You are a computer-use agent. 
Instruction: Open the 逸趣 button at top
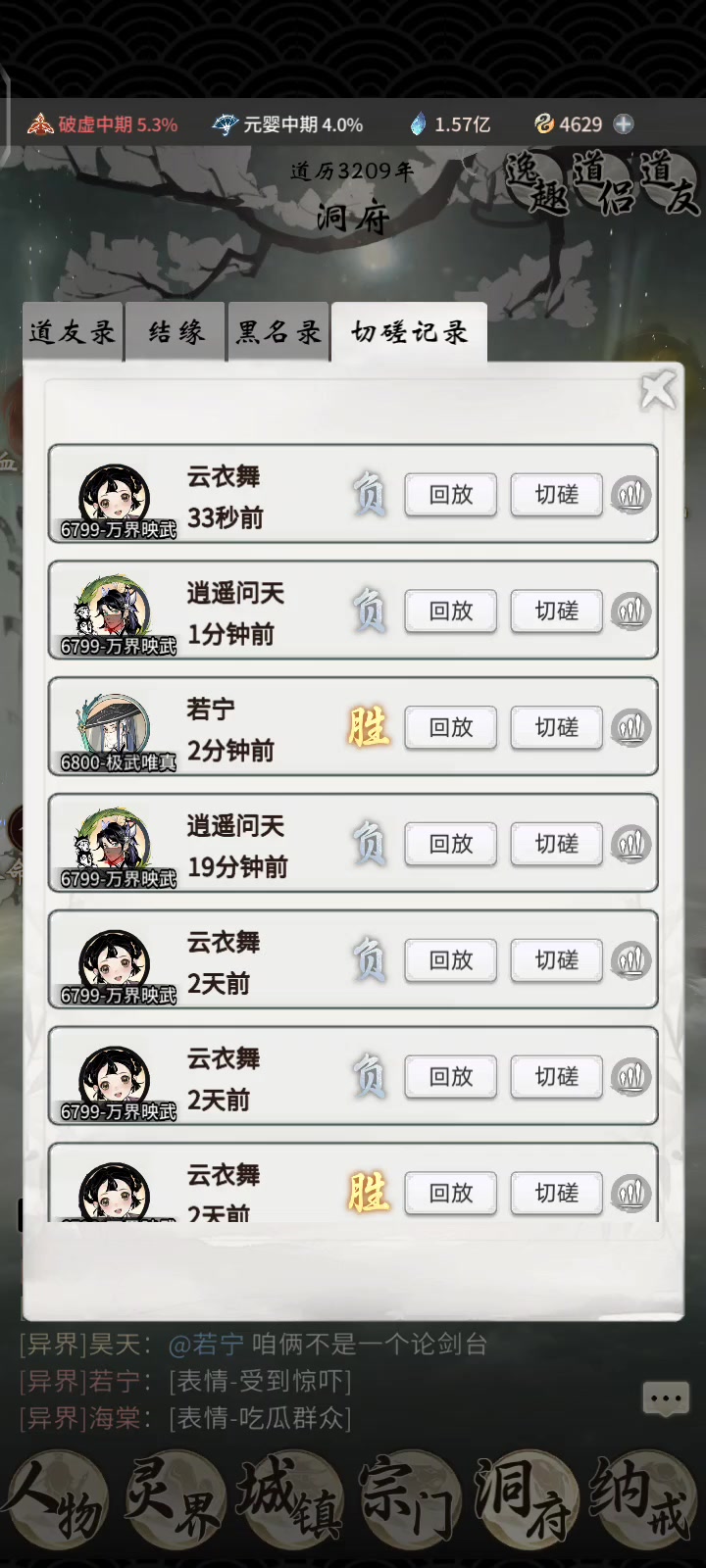pos(537,184)
